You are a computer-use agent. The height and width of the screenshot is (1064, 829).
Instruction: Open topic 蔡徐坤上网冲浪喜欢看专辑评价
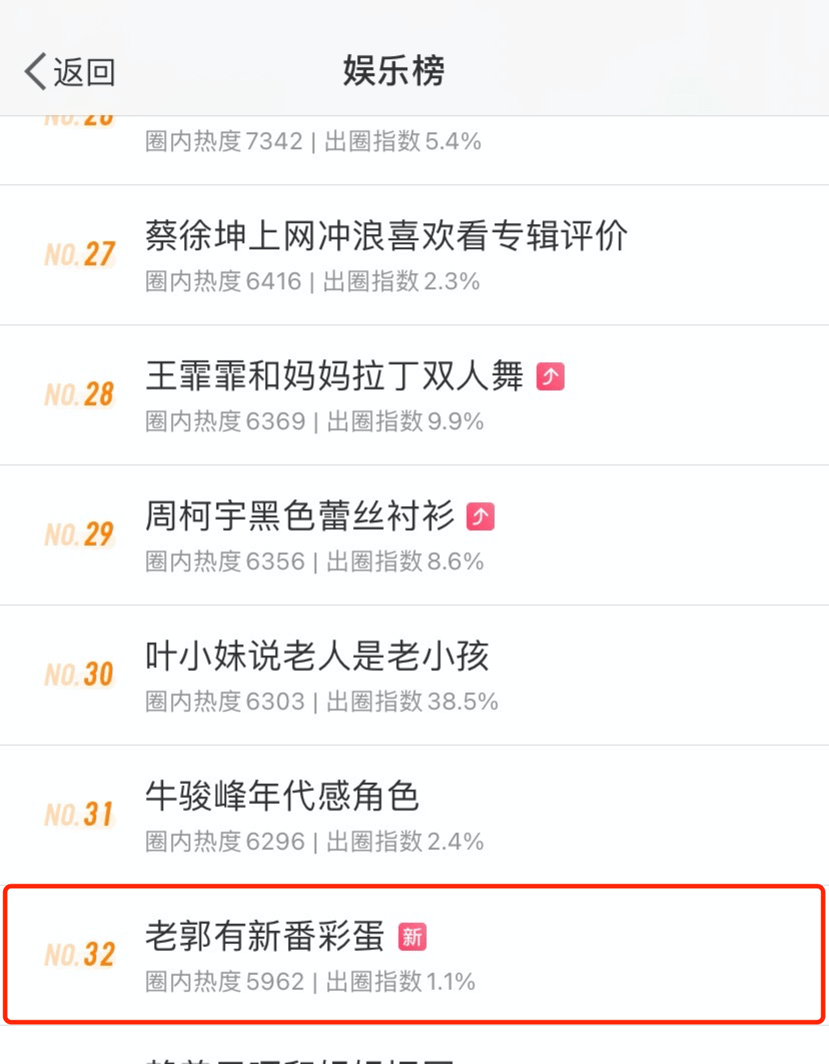386,237
